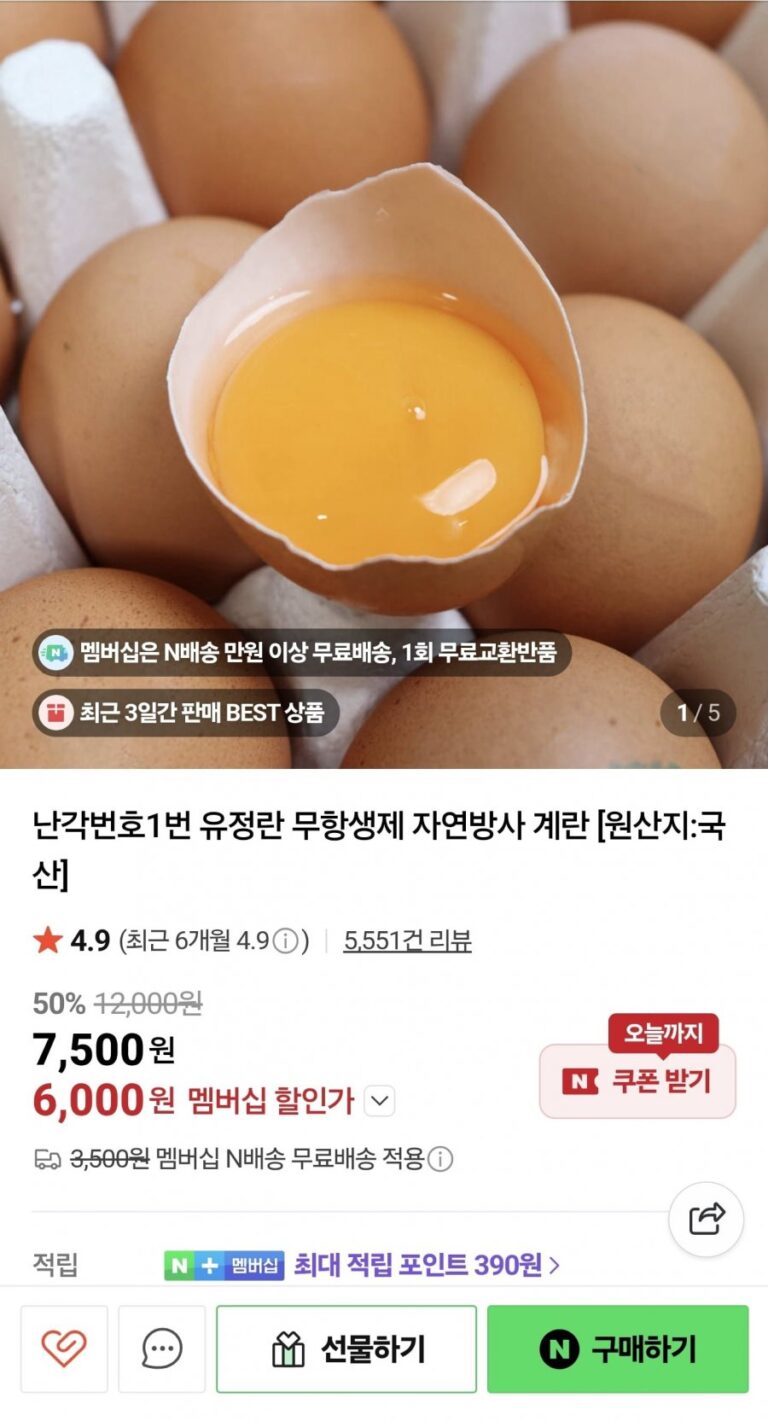Share this product page
Image resolution: width=768 pixels, height=1421 pixels.
(x=706, y=1219)
